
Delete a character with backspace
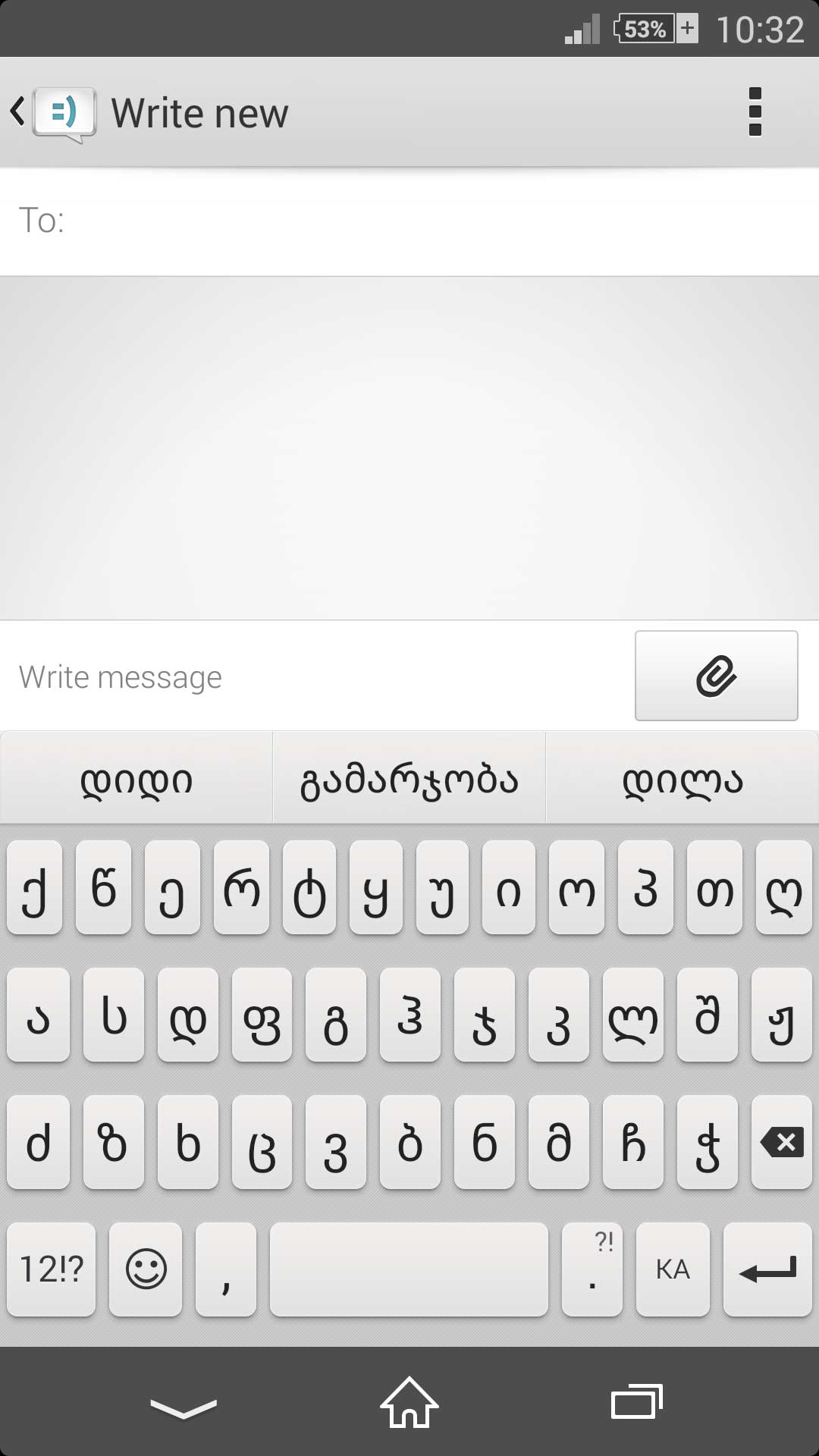pos(782,1142)
